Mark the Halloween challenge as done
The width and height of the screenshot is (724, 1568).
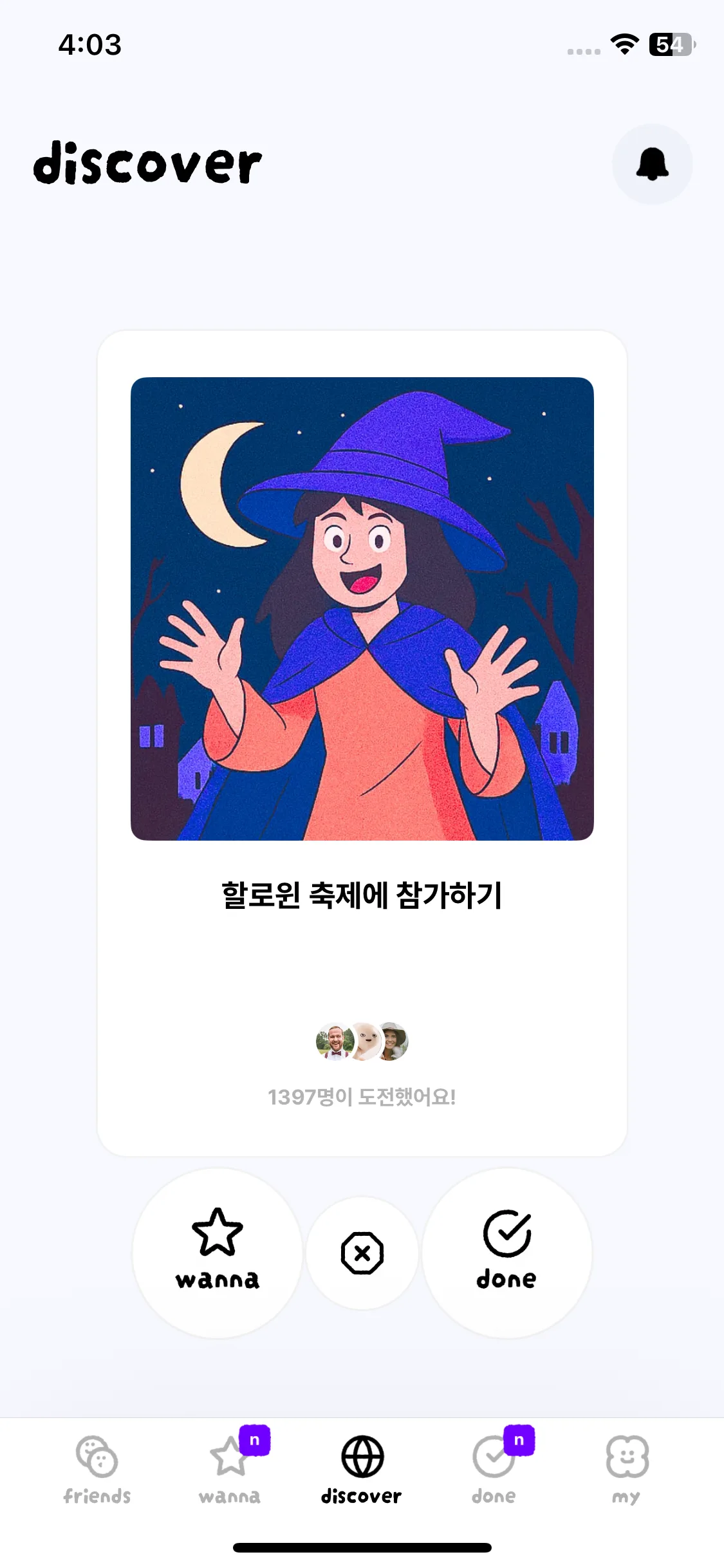[x=506, y=1252]
